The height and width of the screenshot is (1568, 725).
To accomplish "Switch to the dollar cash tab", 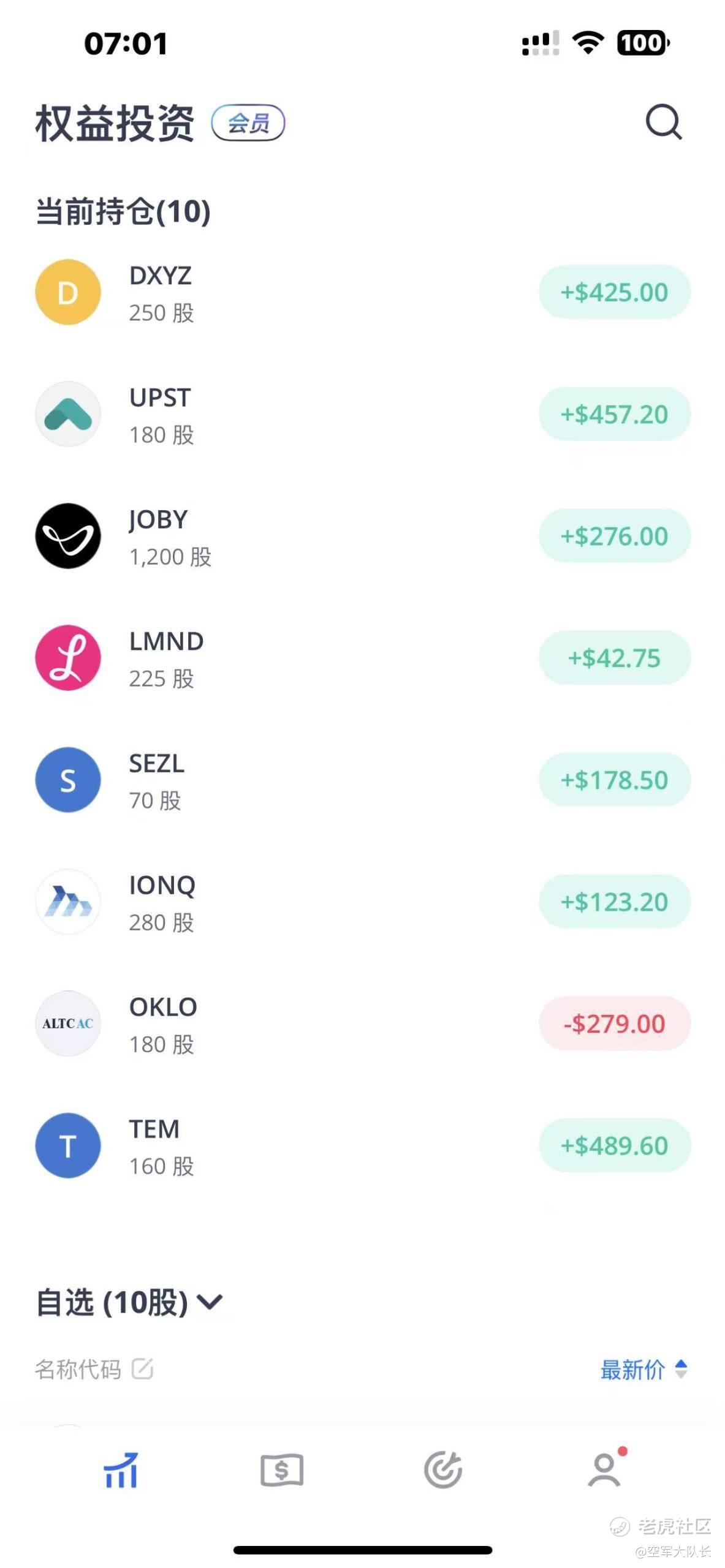I will [x=282, y=1470].
